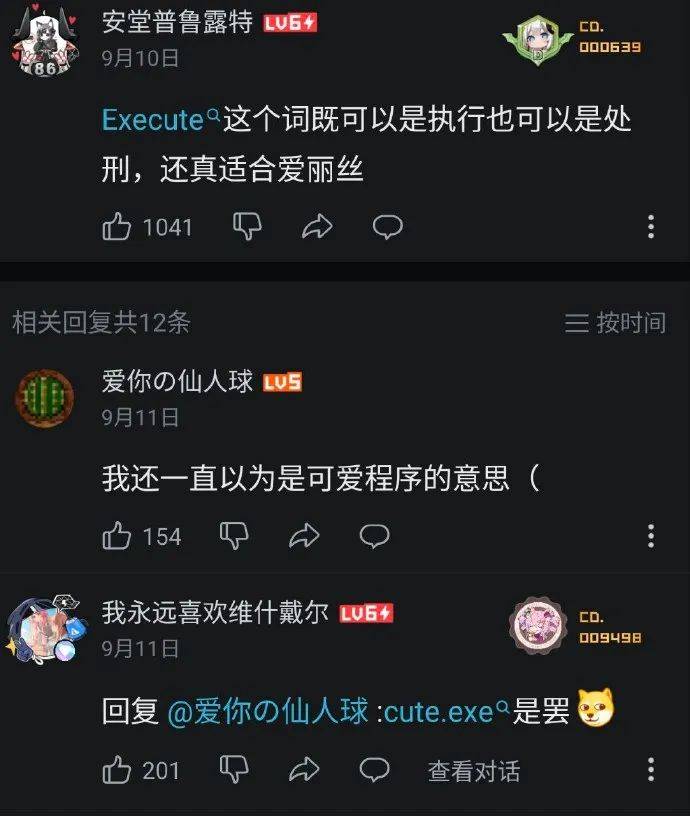Open more options for 爱你の仙人球's reply
The width and height of the screenshot is (690, 816).
pyautogui.click(x=651, y=536)
